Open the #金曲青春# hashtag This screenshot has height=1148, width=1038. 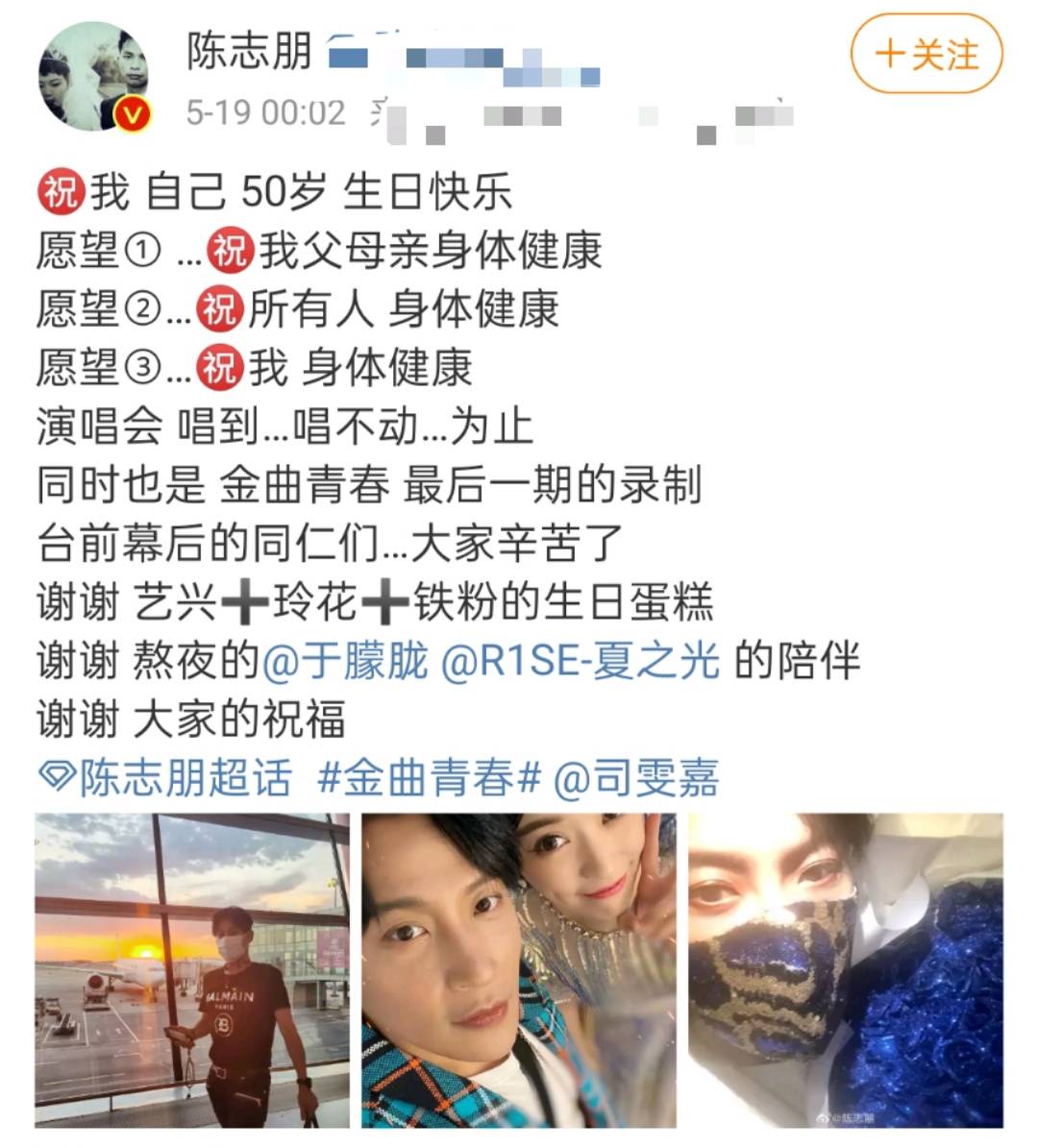coord(429,778)
